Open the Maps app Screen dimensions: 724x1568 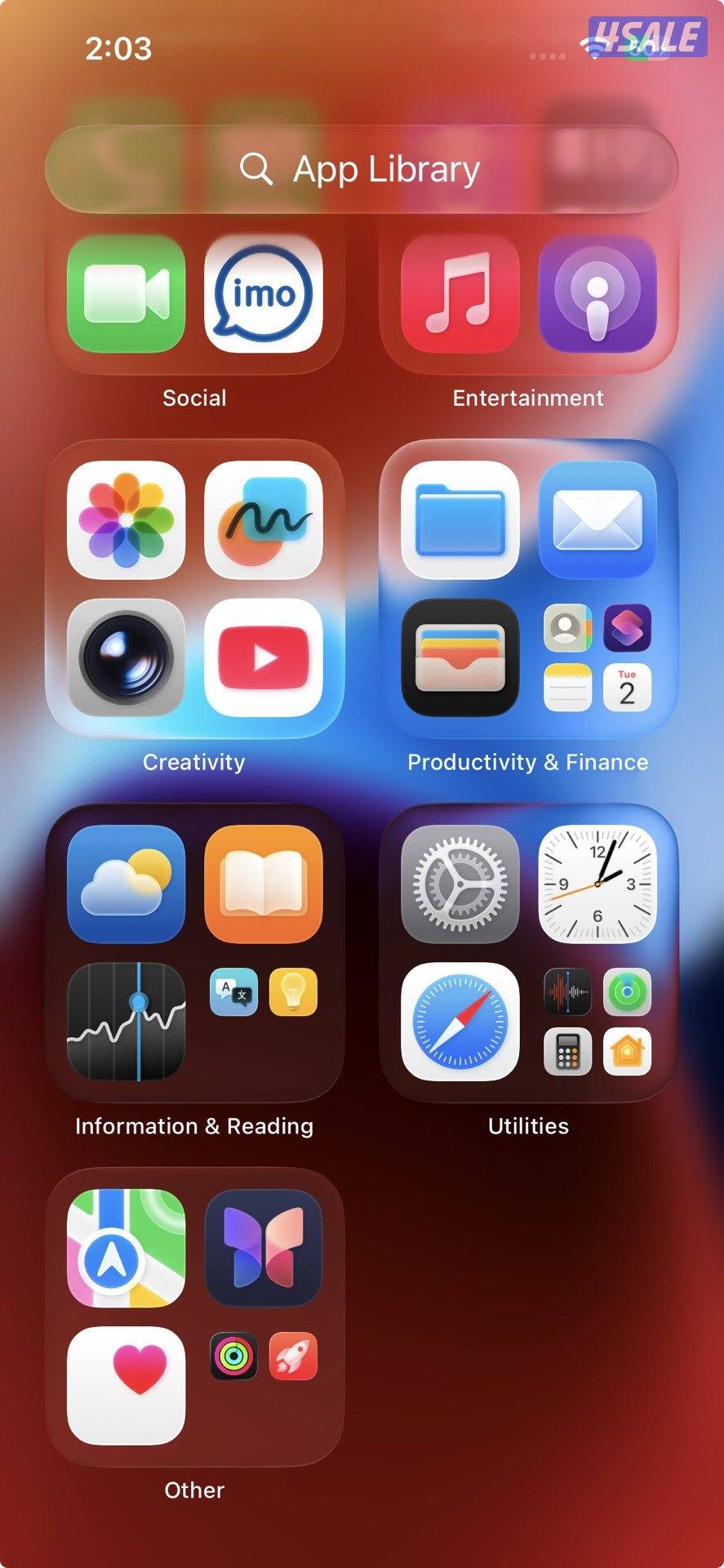point(126,1248)
